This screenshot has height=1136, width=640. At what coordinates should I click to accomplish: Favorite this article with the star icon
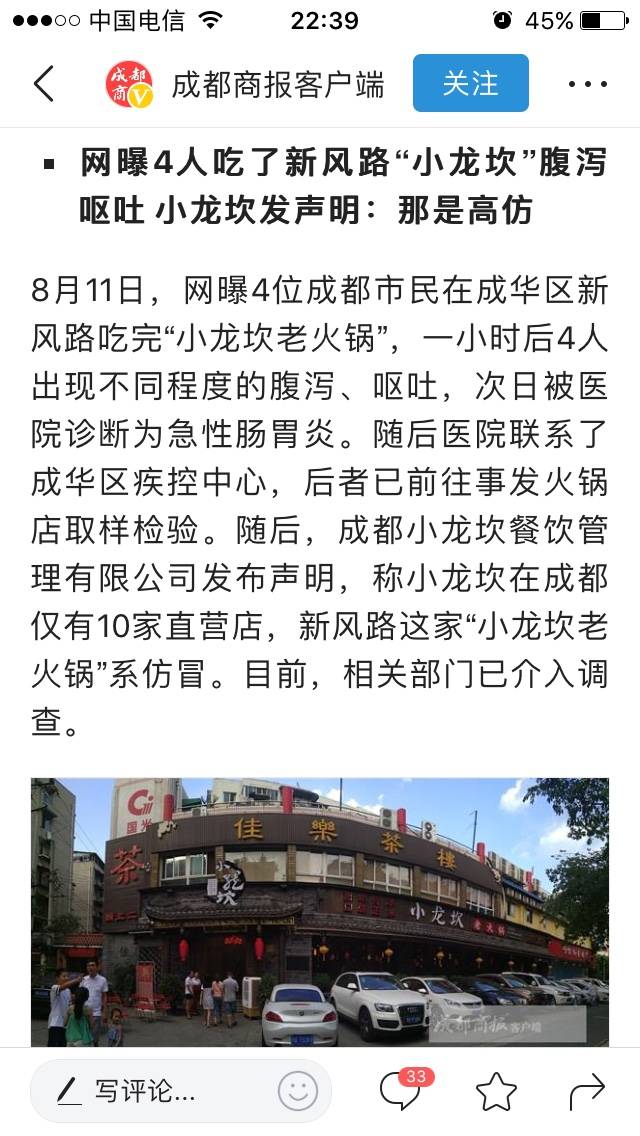click(496, 1091)
